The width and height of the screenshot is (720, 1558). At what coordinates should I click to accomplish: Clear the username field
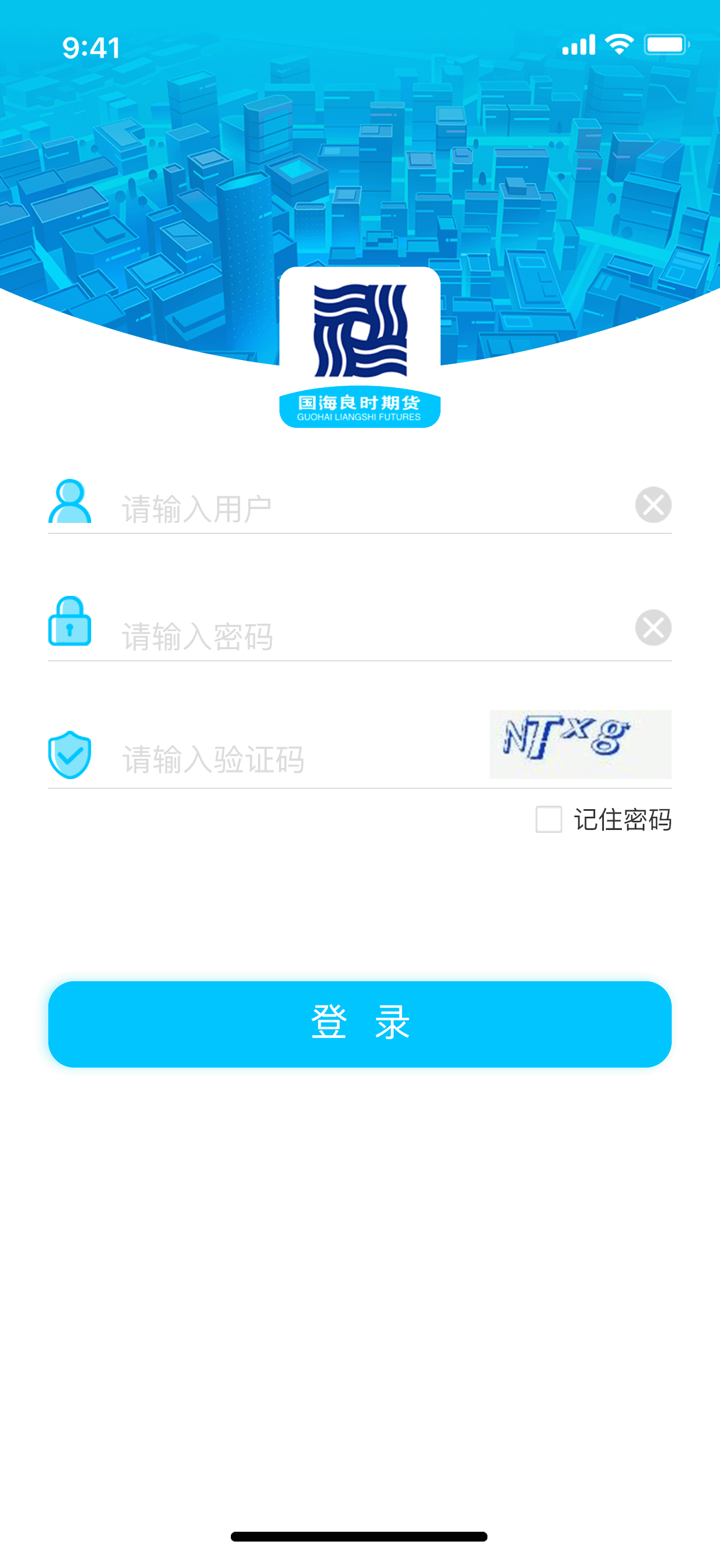click(653, 505)
